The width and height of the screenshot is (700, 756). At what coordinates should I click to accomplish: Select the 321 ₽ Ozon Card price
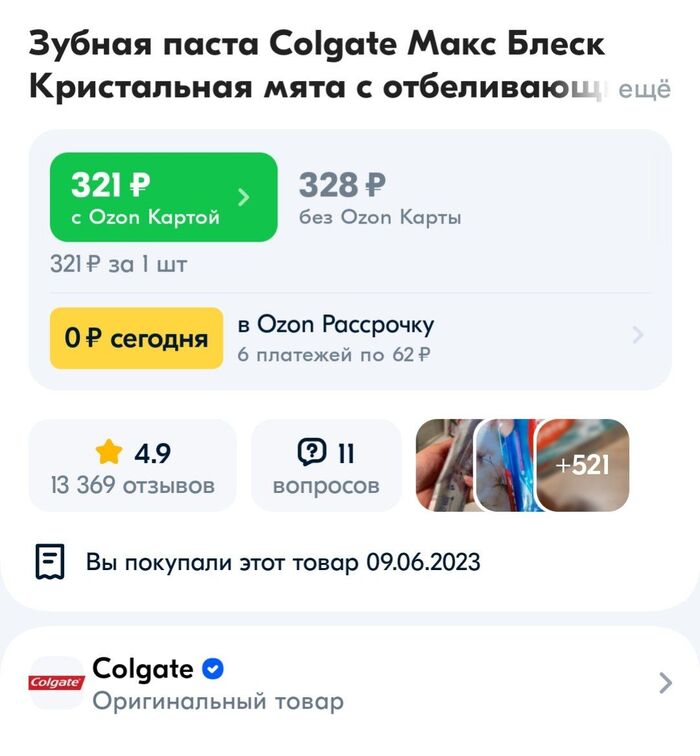tap(163, 197)
